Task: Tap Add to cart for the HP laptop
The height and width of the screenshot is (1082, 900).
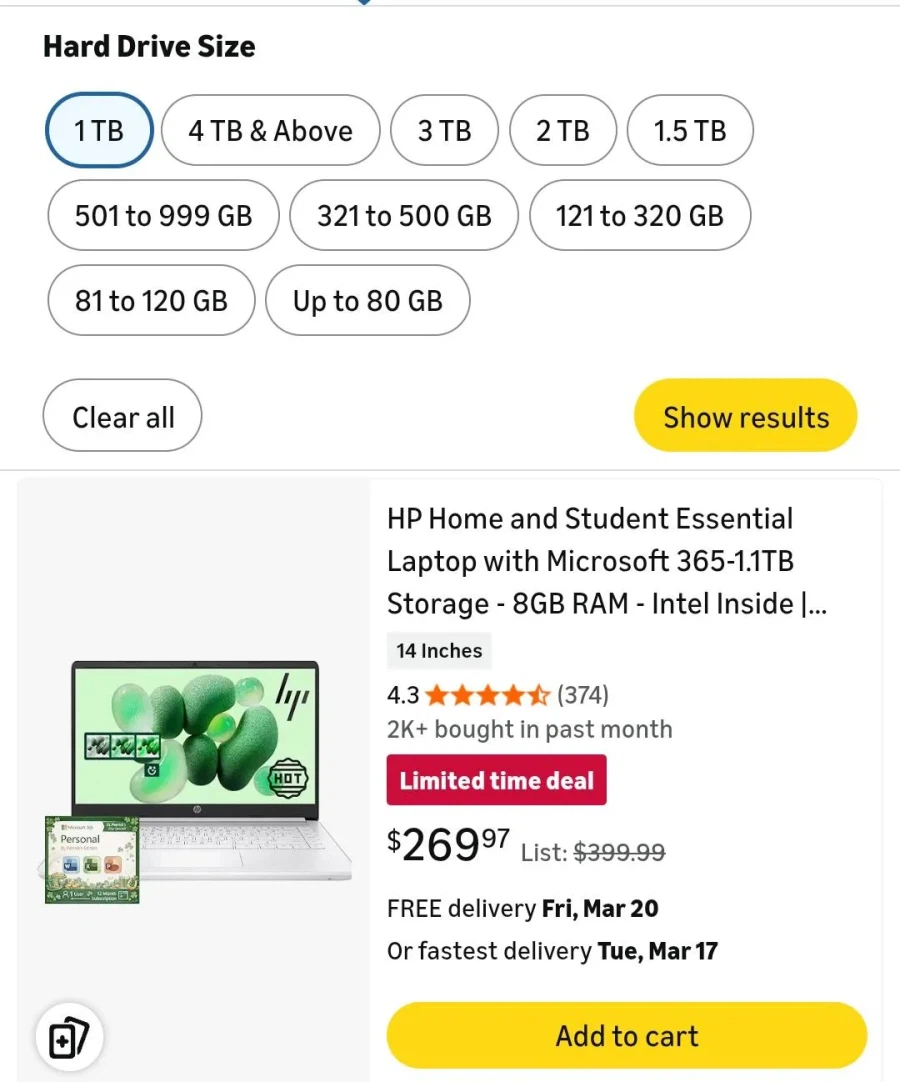Action: click(x=626, y=1035)
